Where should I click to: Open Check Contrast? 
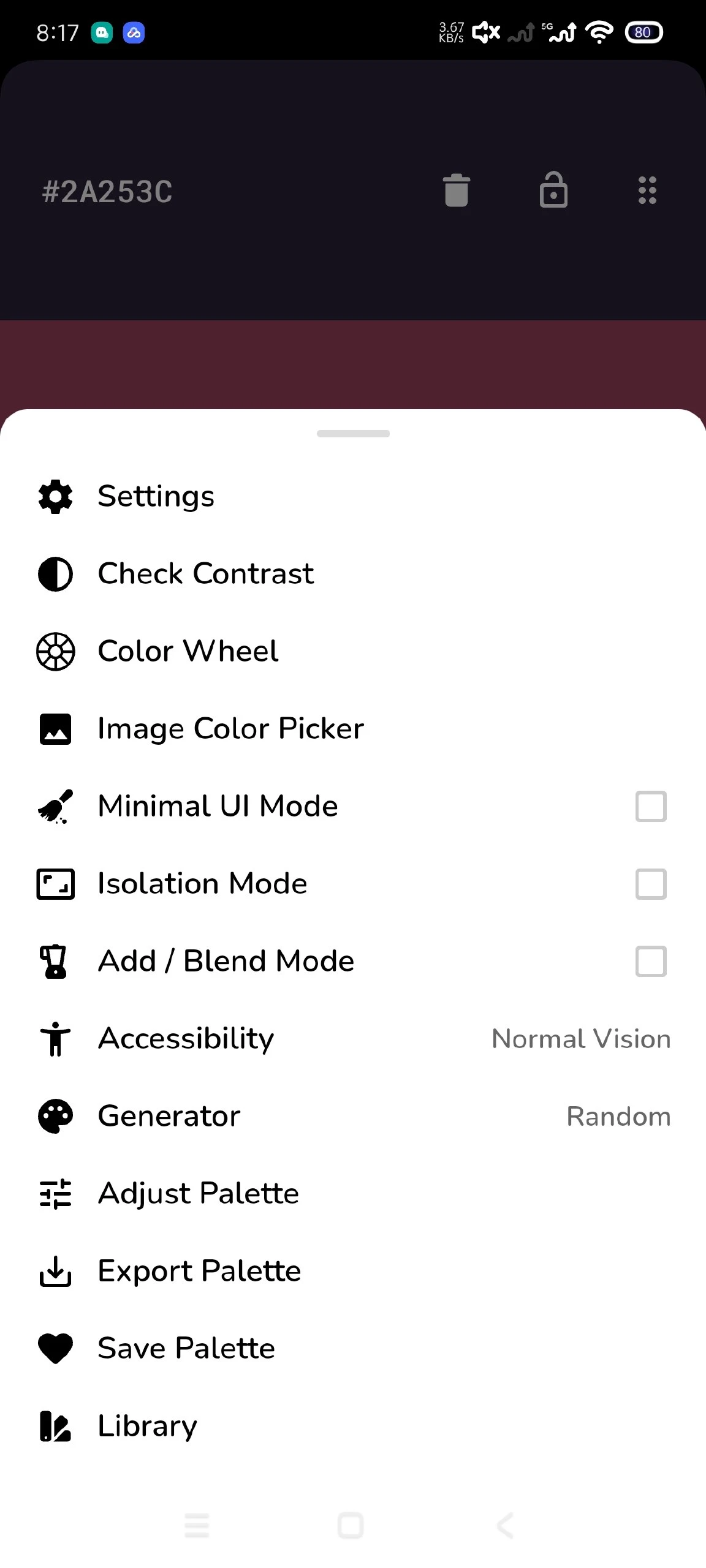pos(205,574)
